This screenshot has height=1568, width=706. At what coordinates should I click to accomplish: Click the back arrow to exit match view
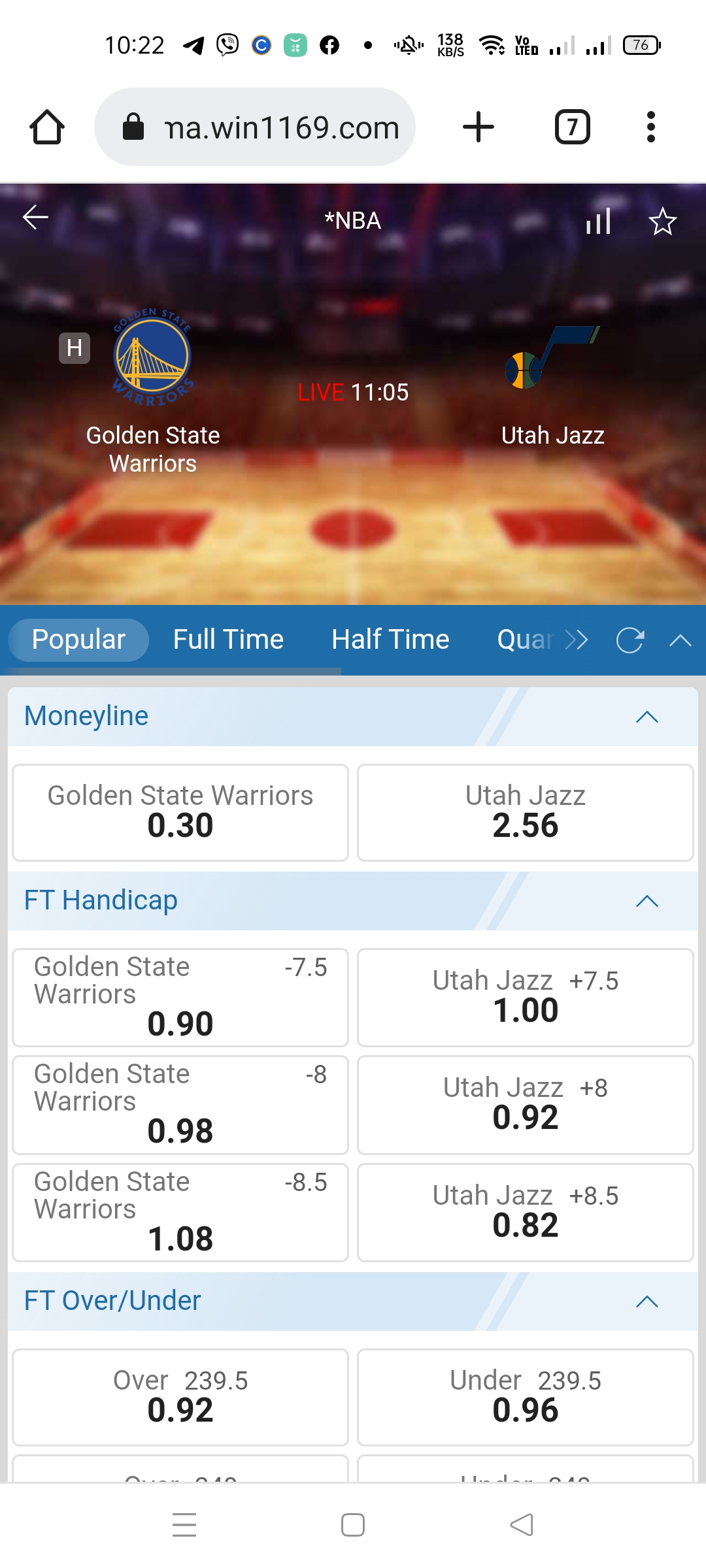(35, 220)
